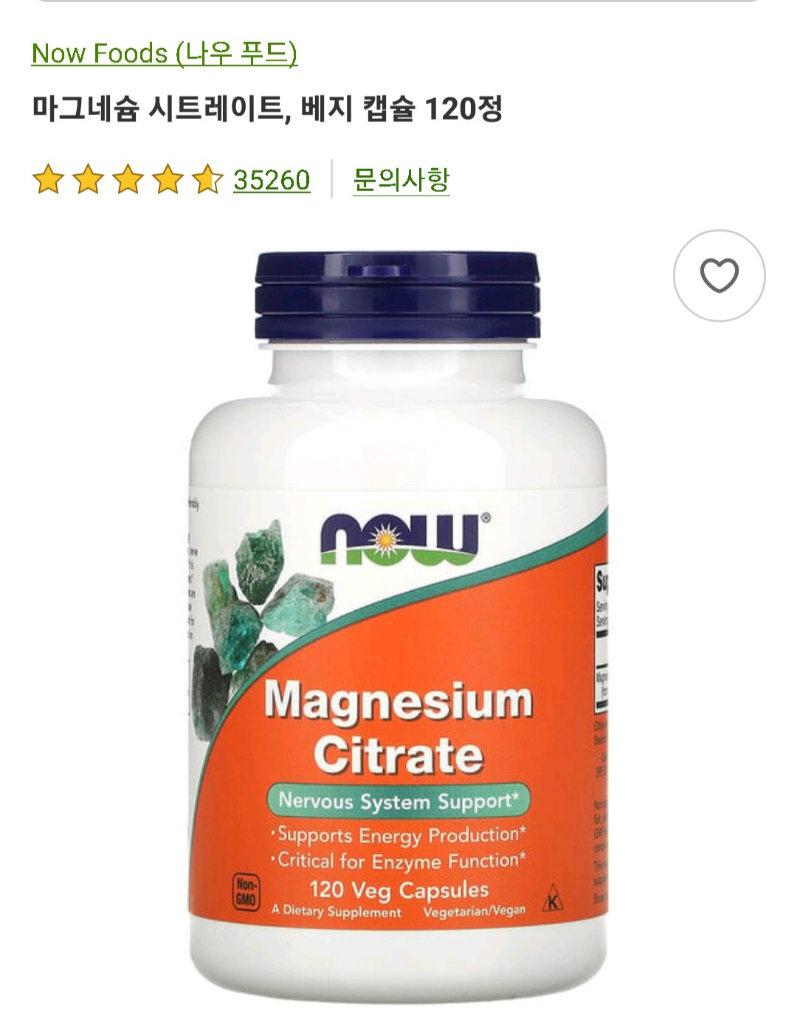Add this product to wishlist with heart
Viewport: 797px width, 1024px height.
coord(718,276)
